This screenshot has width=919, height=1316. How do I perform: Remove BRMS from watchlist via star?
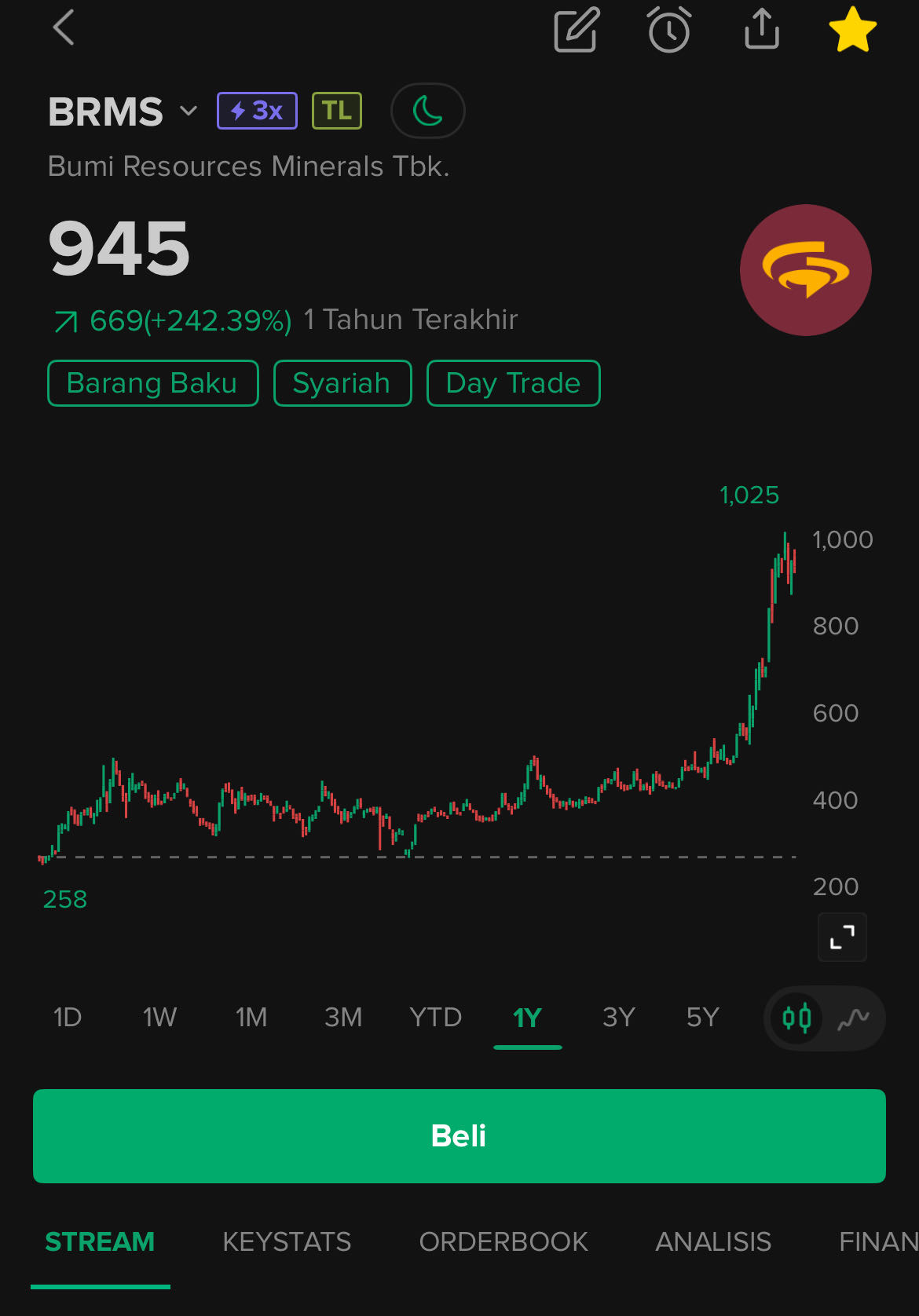pyautogui.click(x=852, y=31)
